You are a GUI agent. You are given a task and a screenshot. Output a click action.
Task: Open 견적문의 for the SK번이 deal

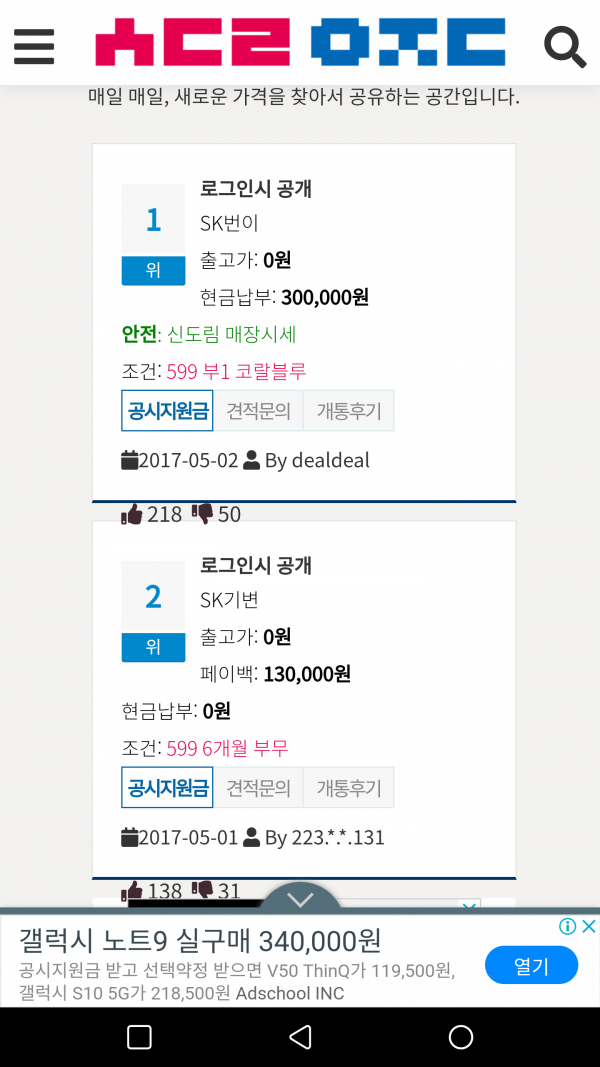[258, 410]
